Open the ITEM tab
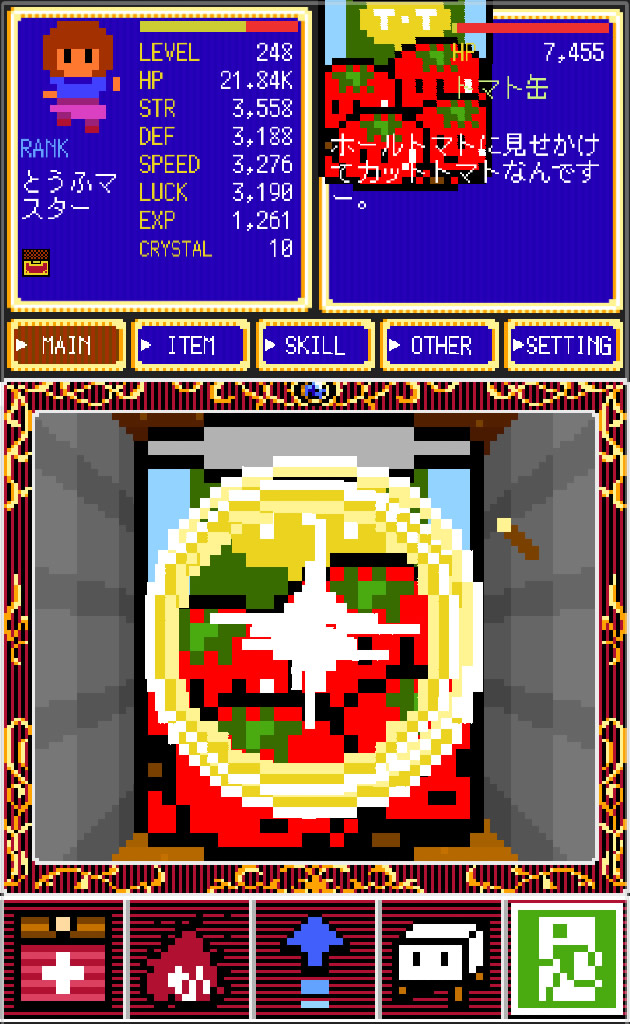Image resolution: width=630 pixels, height=1024 pixels. (x=191, y=345)
